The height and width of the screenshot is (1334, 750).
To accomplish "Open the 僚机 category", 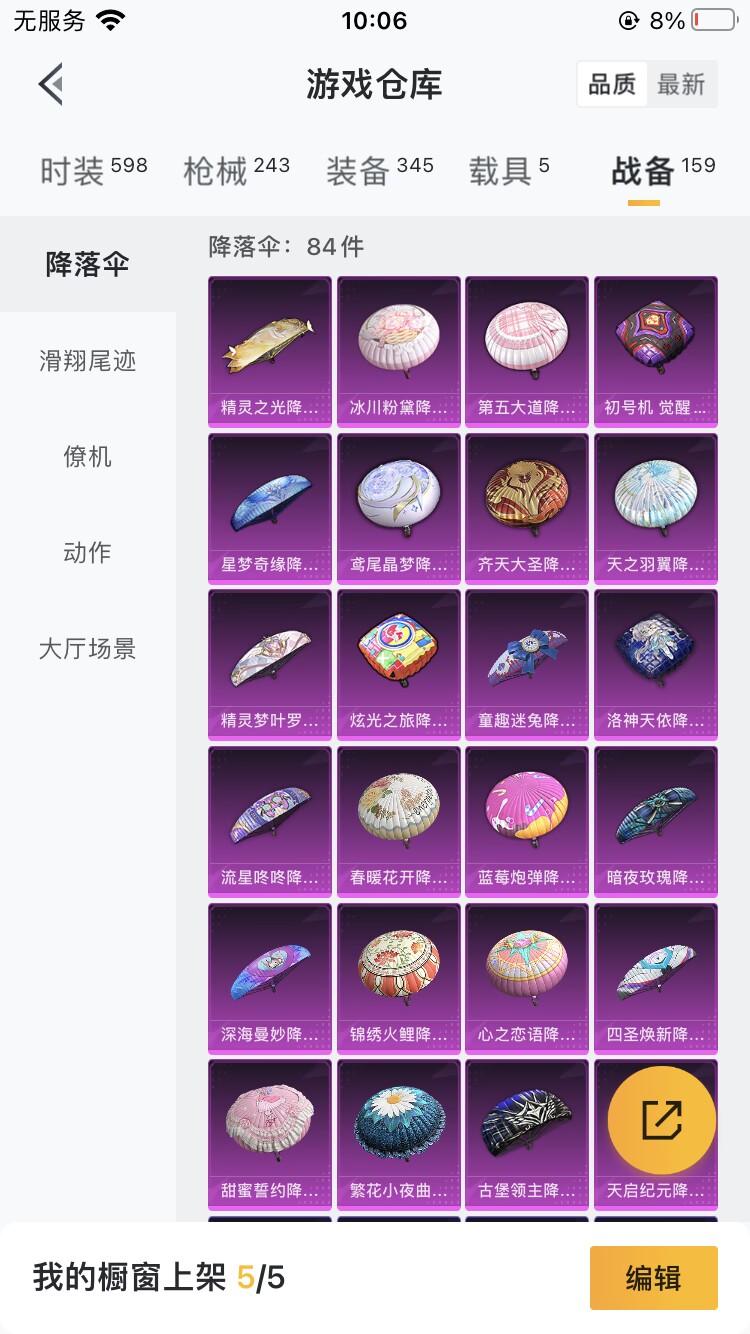I will pos(88,457).
